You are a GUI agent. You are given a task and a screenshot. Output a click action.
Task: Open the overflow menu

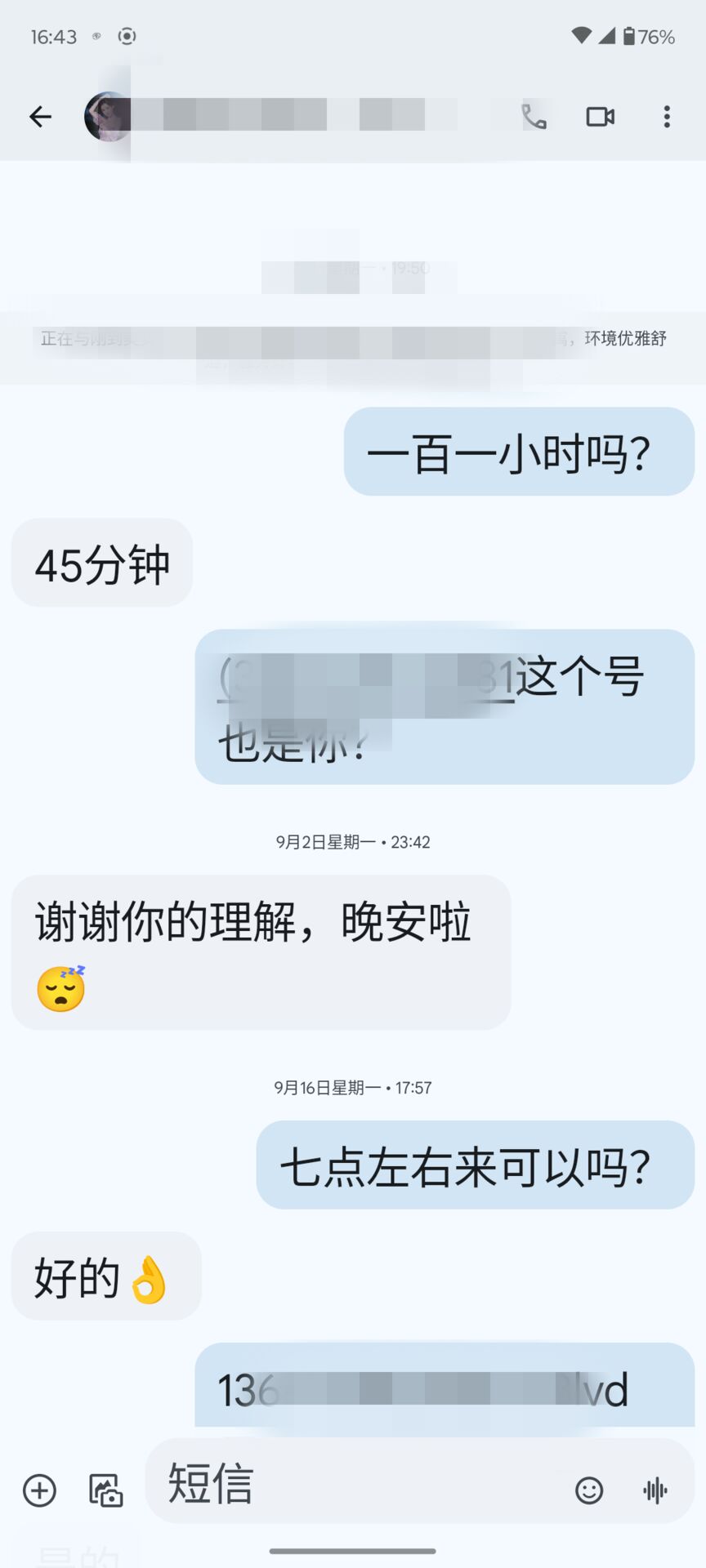pos(667,117)
